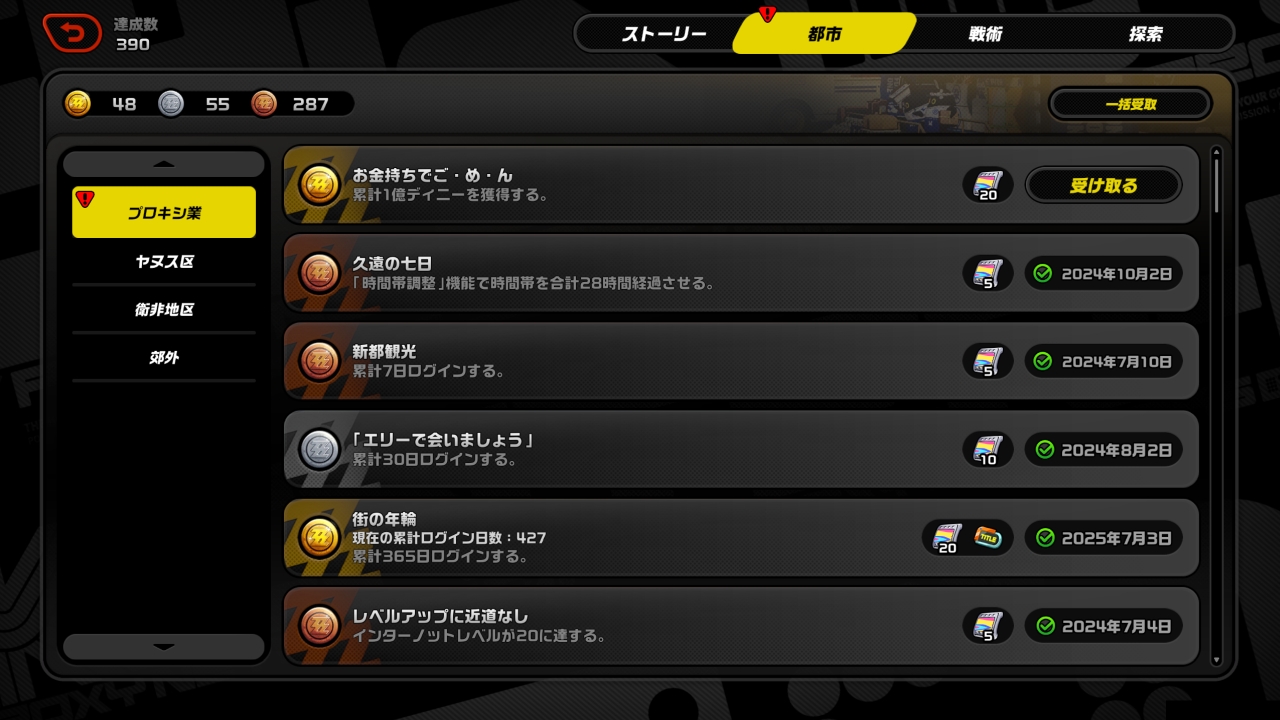Select the 都市 tab
Screen dimensions: 1280x720
[x=824, y=34]
